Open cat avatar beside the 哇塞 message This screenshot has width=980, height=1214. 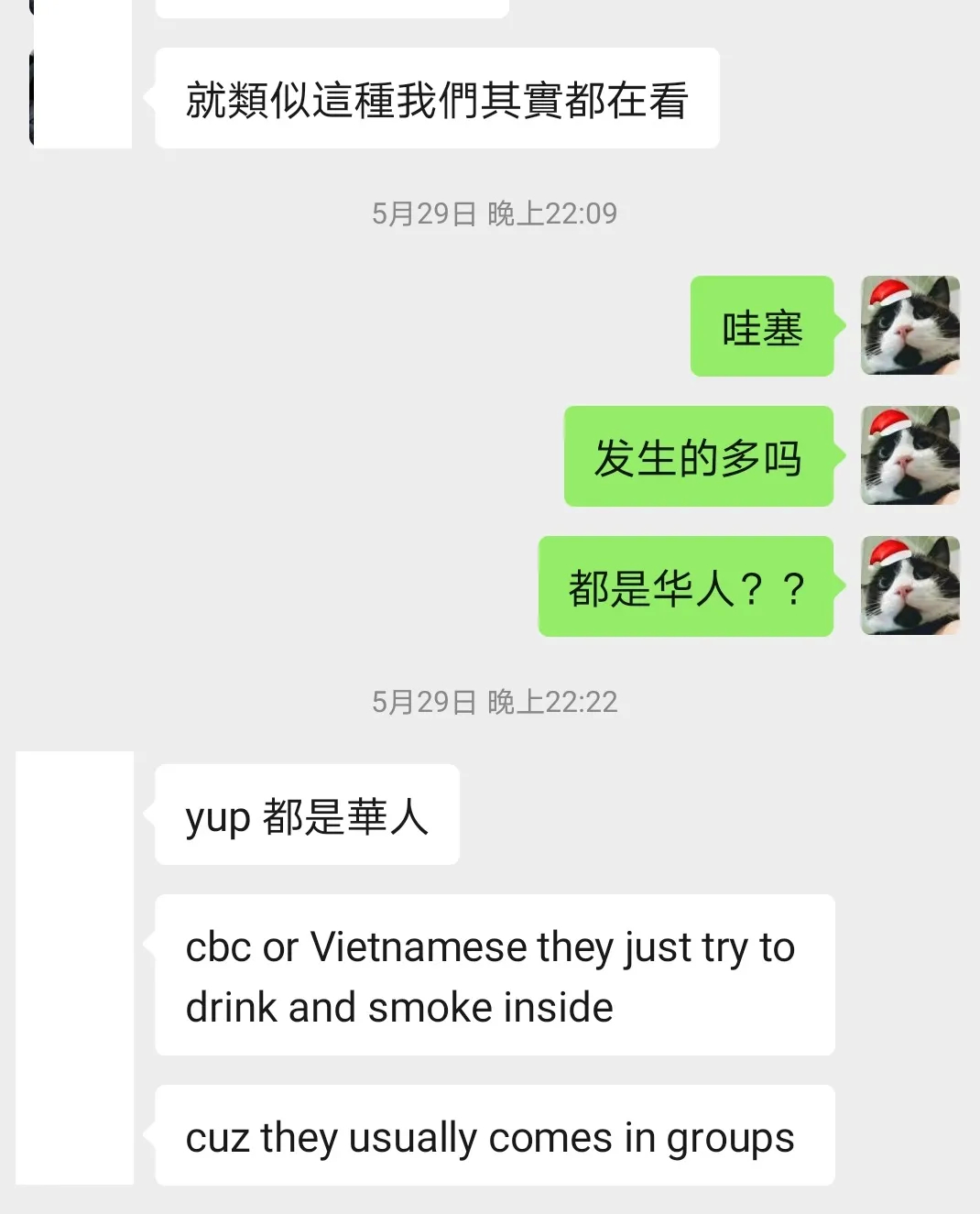909,325
